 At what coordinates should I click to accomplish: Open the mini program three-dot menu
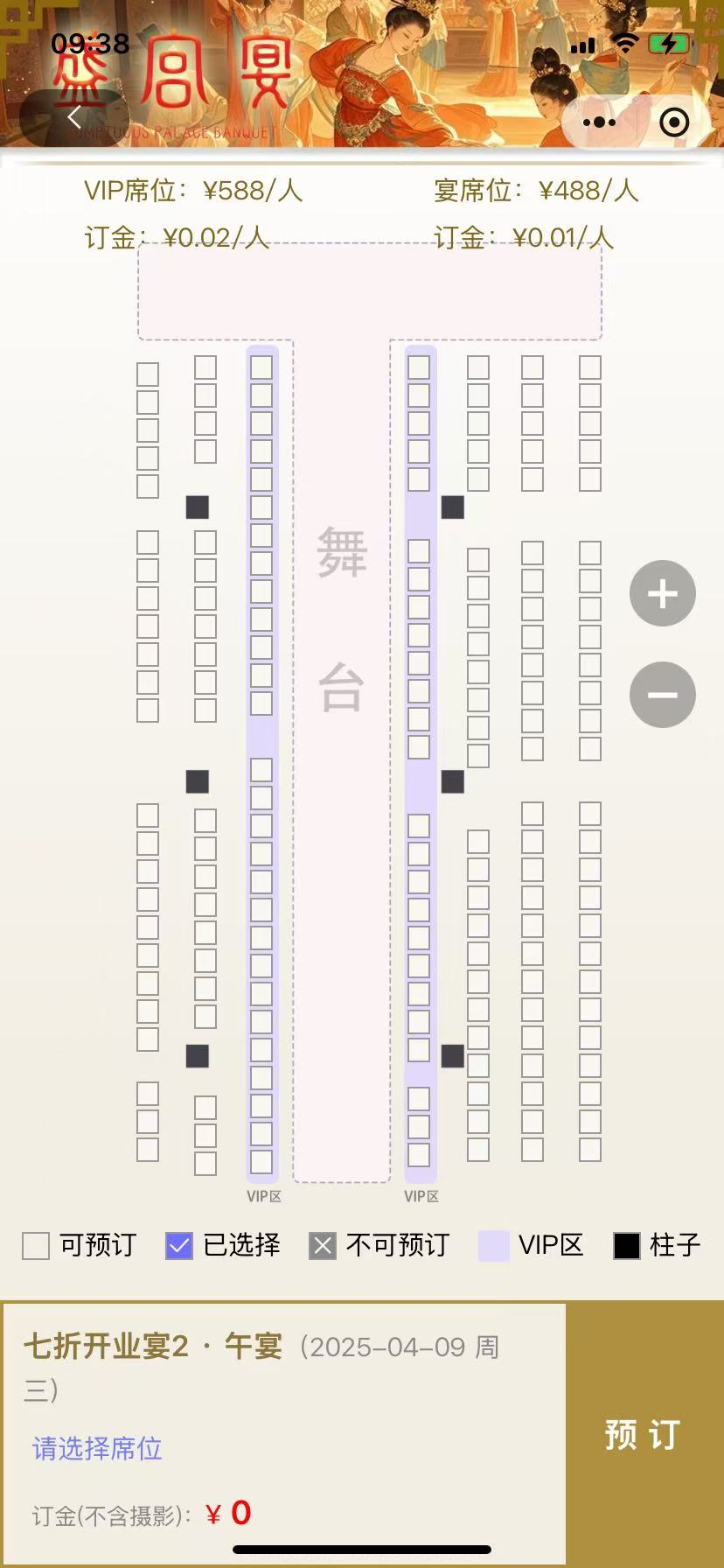pyautogui.click(x=599, y=122)
